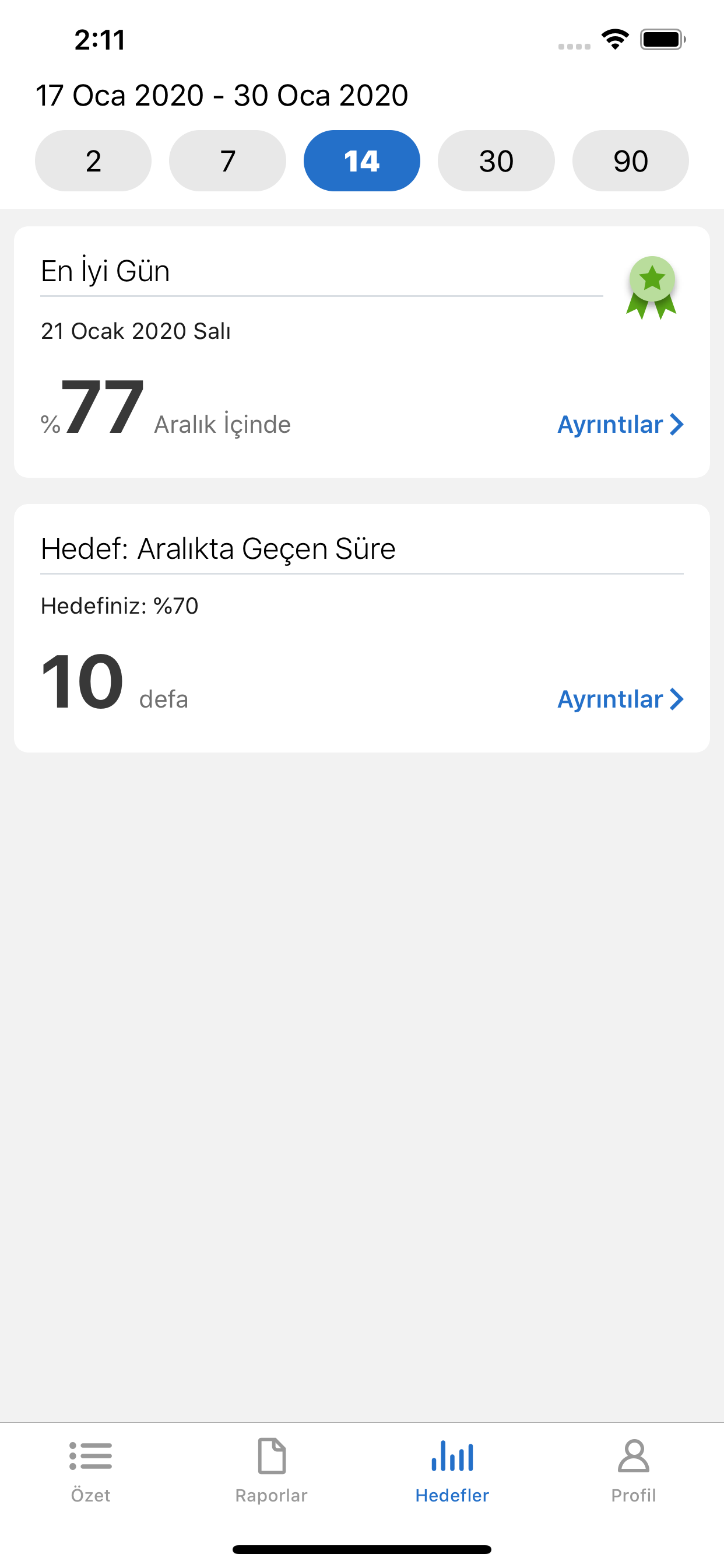Select the 2-day range
Viewport: 724px width, 1568px height.
[93, 160]
